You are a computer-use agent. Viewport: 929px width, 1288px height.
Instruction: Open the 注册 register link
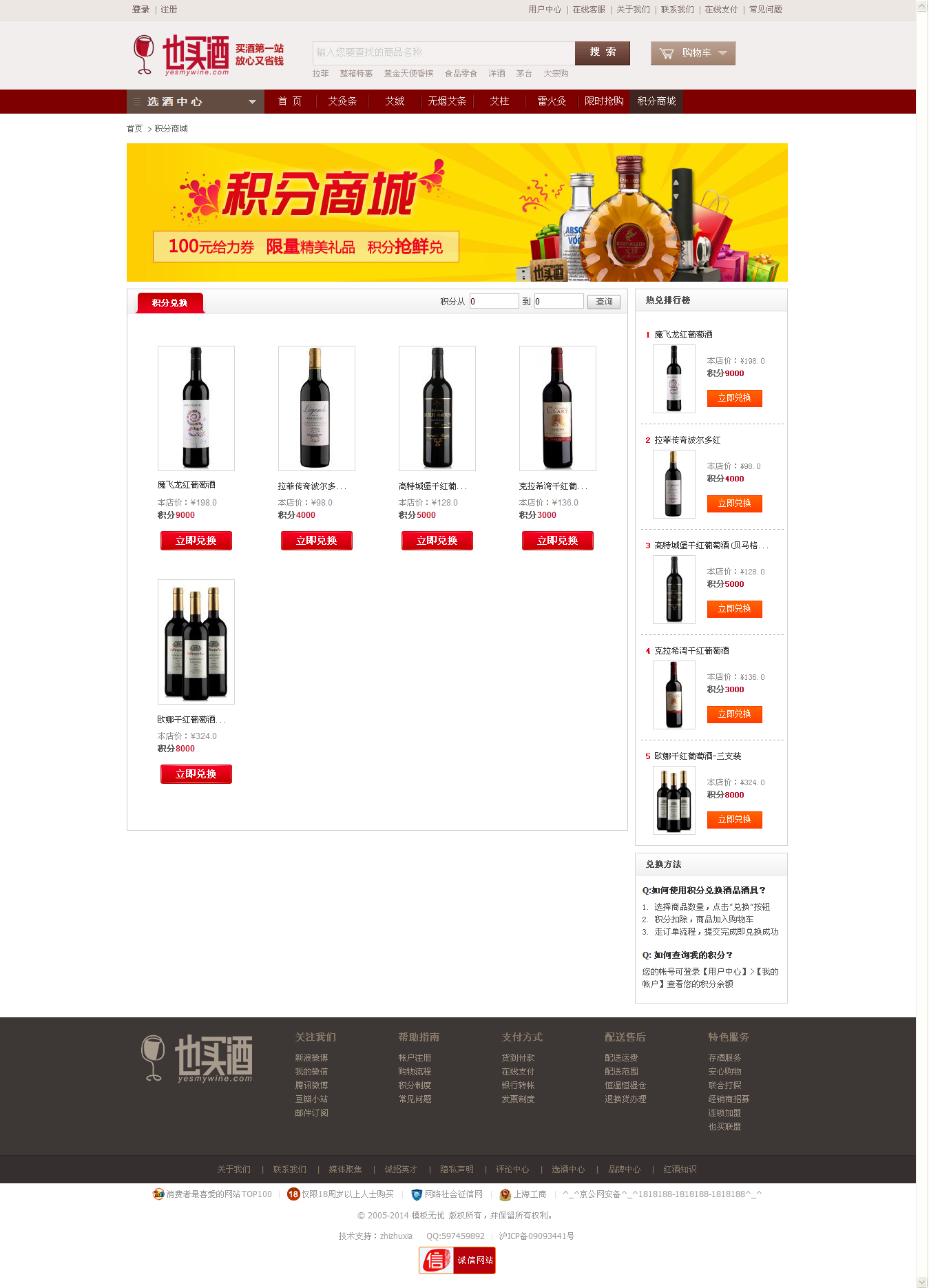(x=169, y=10)
